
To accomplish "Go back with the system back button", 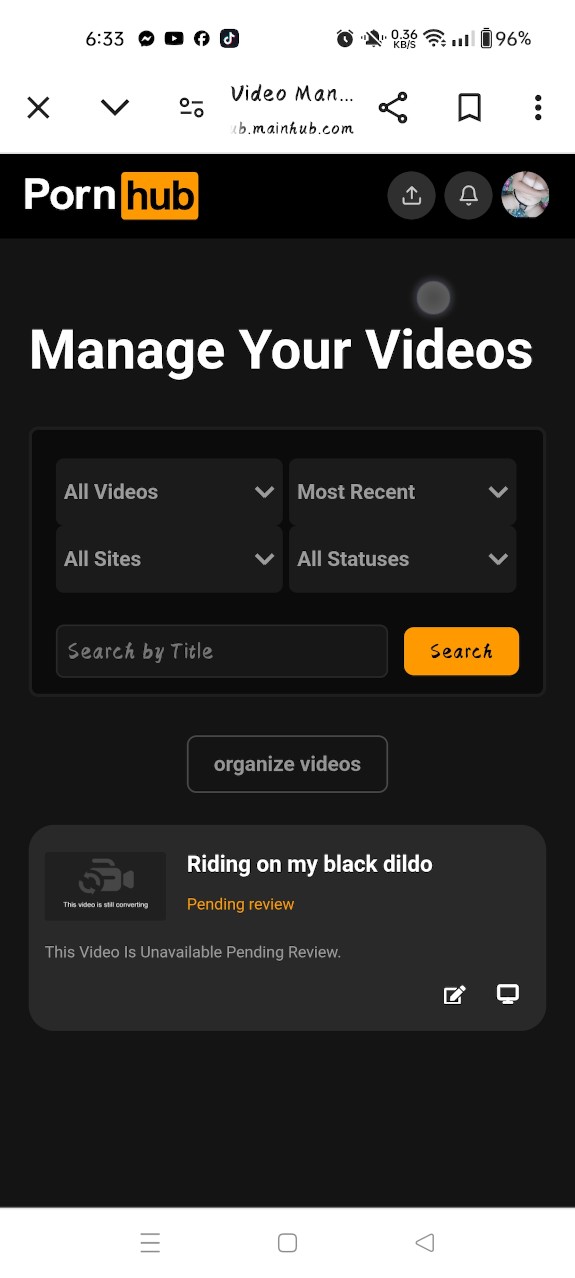I will tap(424, 1243).
